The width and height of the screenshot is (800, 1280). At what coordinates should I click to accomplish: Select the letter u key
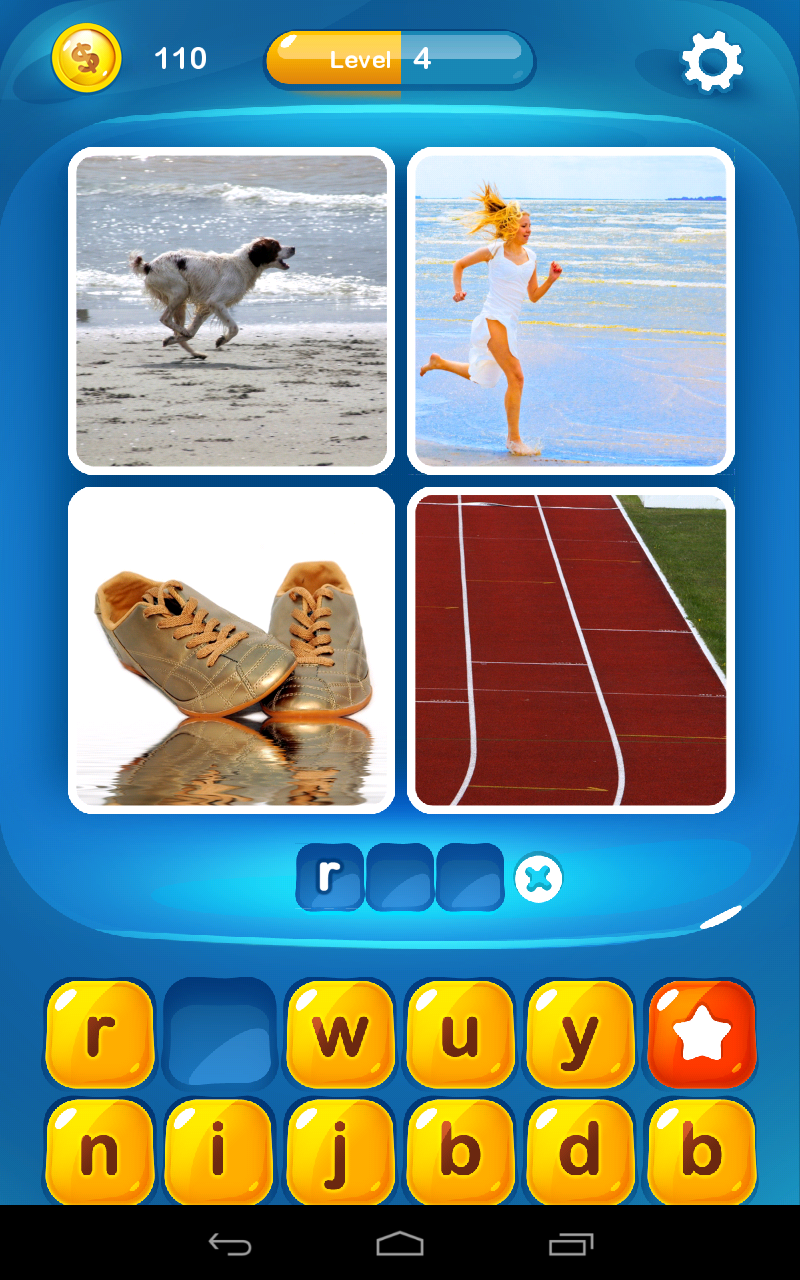[459, 1033]
